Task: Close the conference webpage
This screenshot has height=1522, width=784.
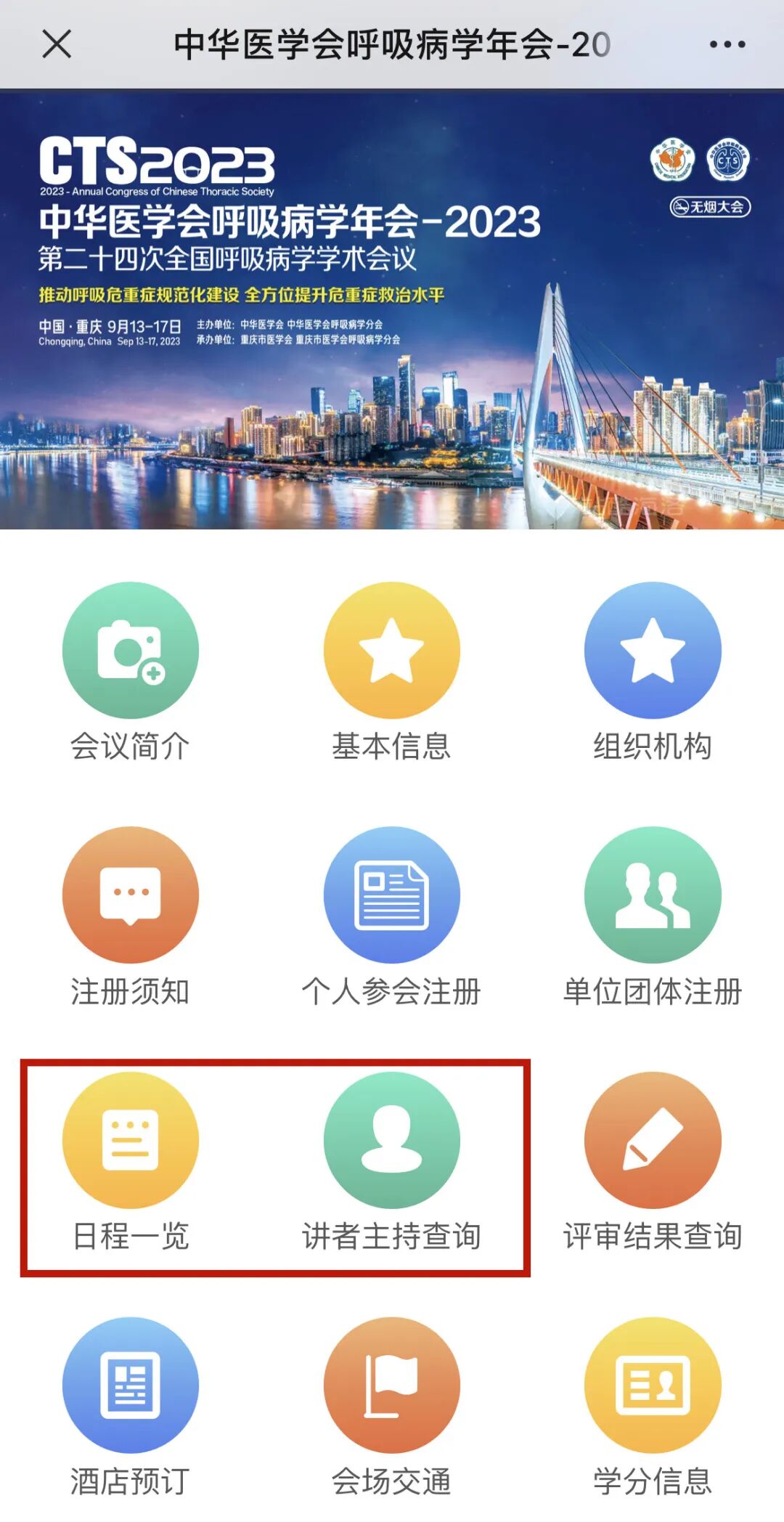Action: (x=57, y=44)
